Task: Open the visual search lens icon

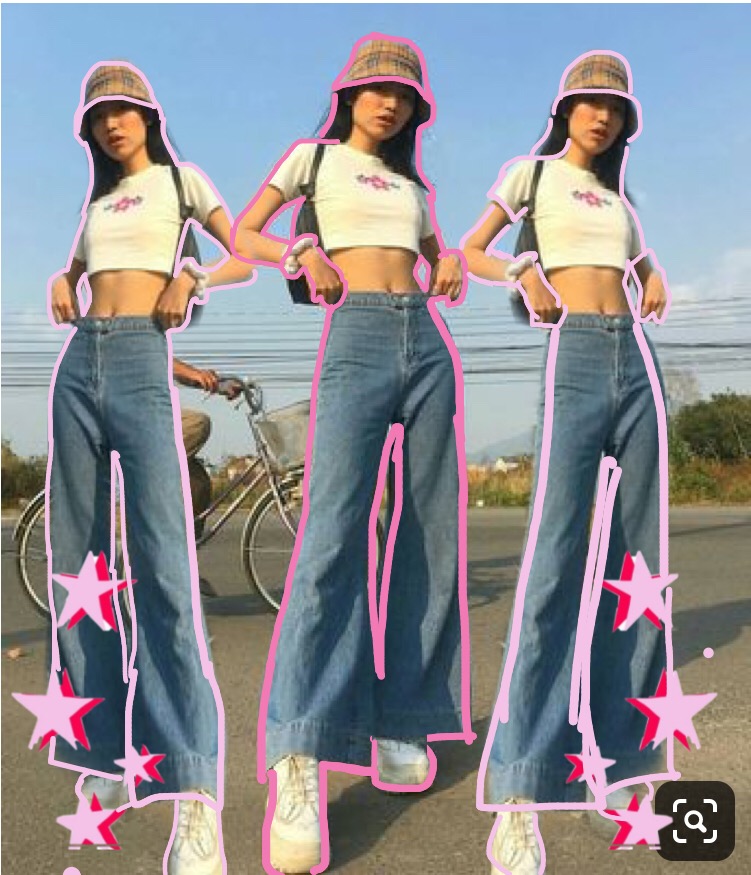Action: pyautogui.click(x=695, y=821)
